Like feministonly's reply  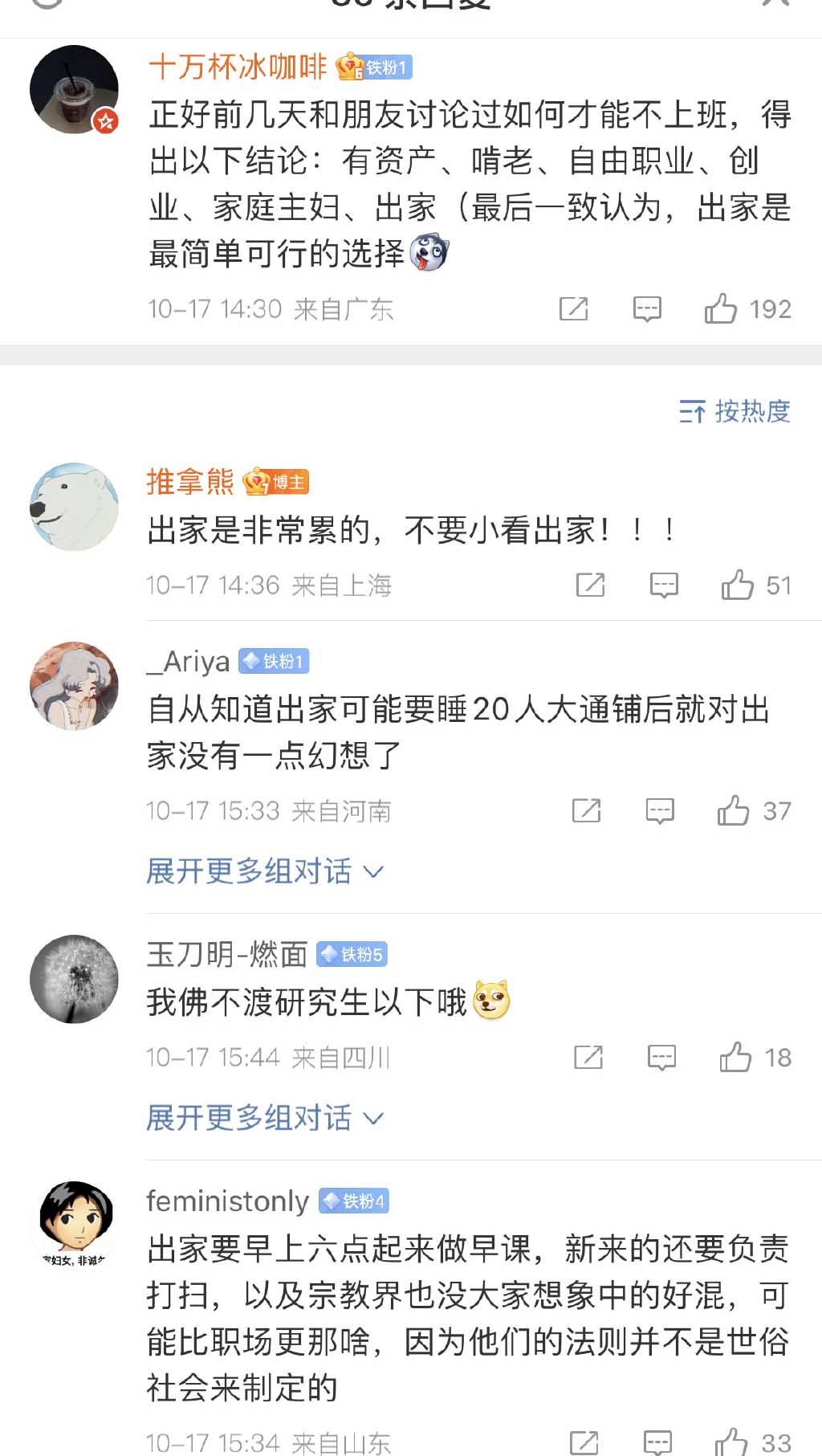point(731,1442)
